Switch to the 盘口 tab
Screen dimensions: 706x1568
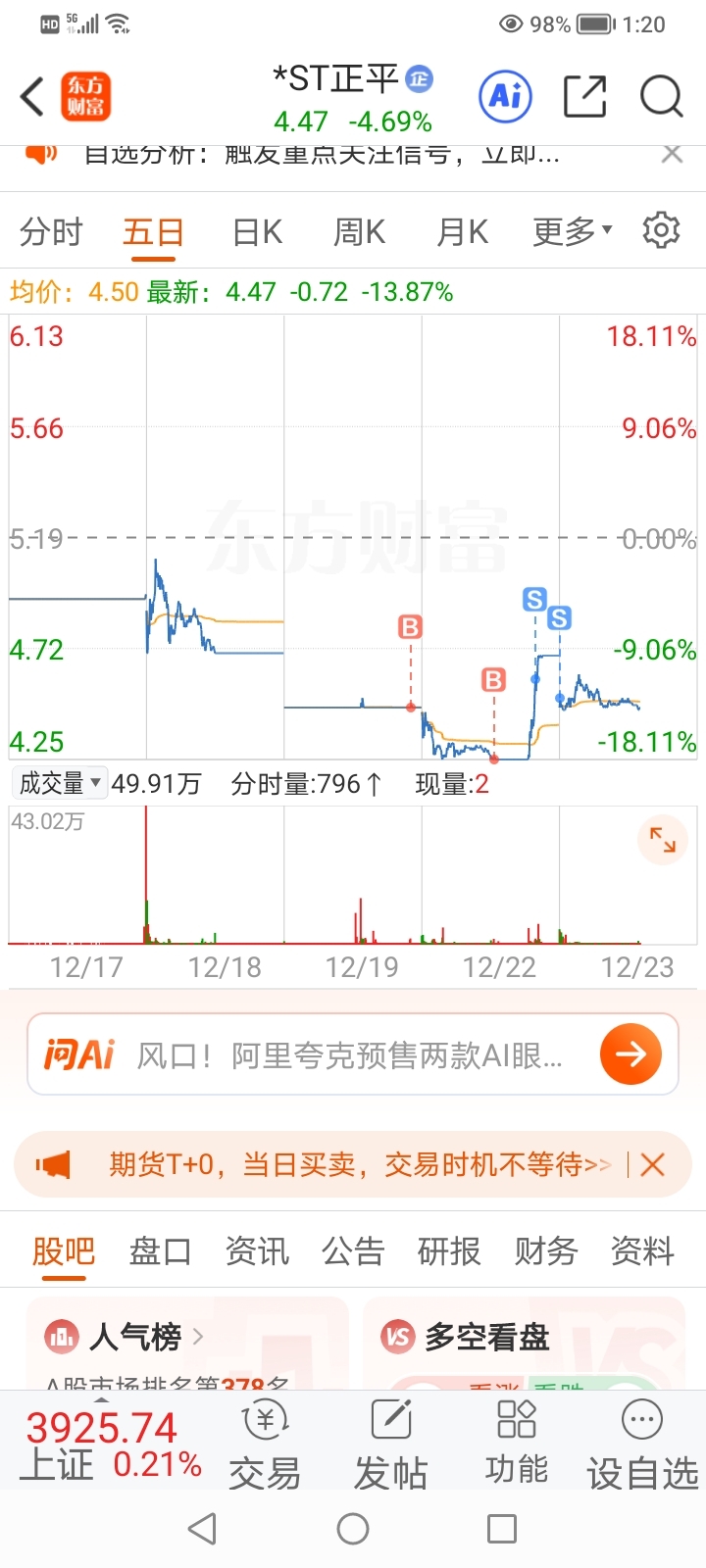160,1251
